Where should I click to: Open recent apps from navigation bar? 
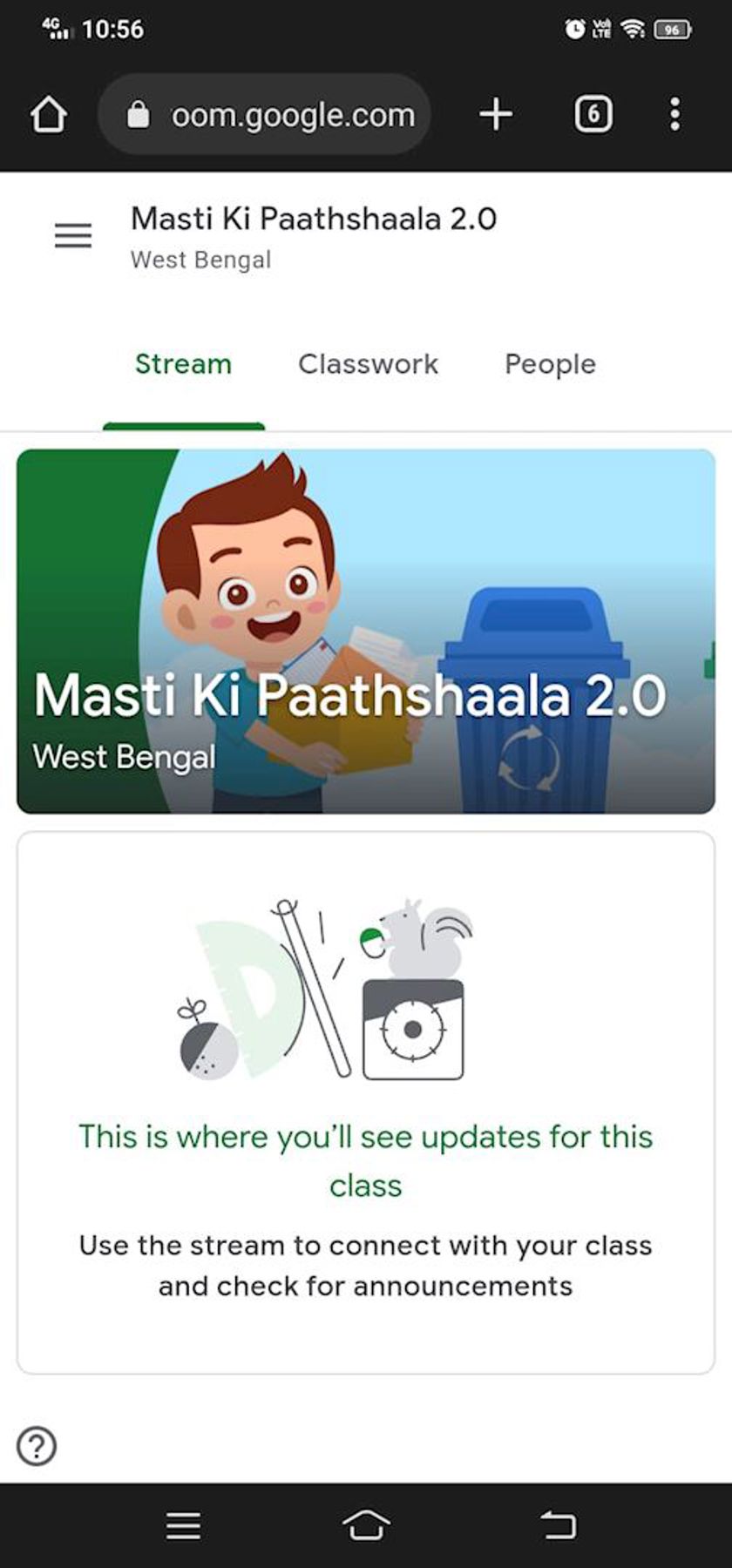point(183,1525)
